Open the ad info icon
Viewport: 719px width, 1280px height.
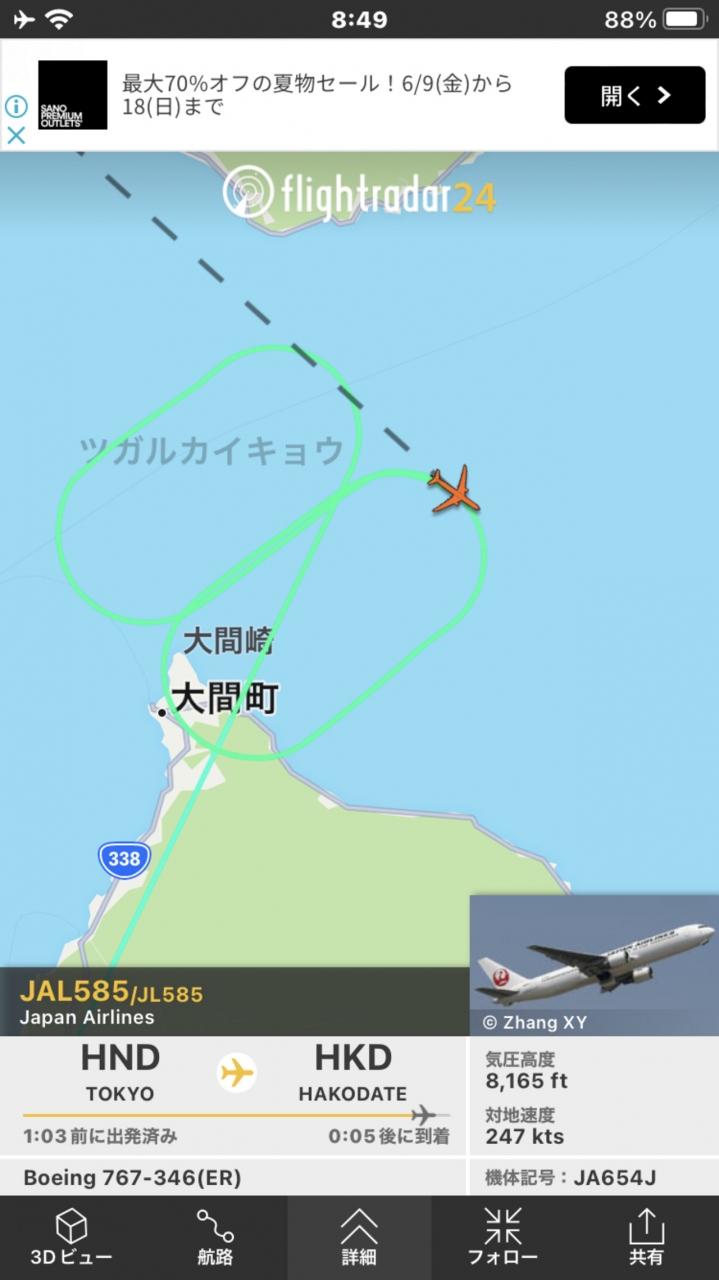click(x=16, y=106)
